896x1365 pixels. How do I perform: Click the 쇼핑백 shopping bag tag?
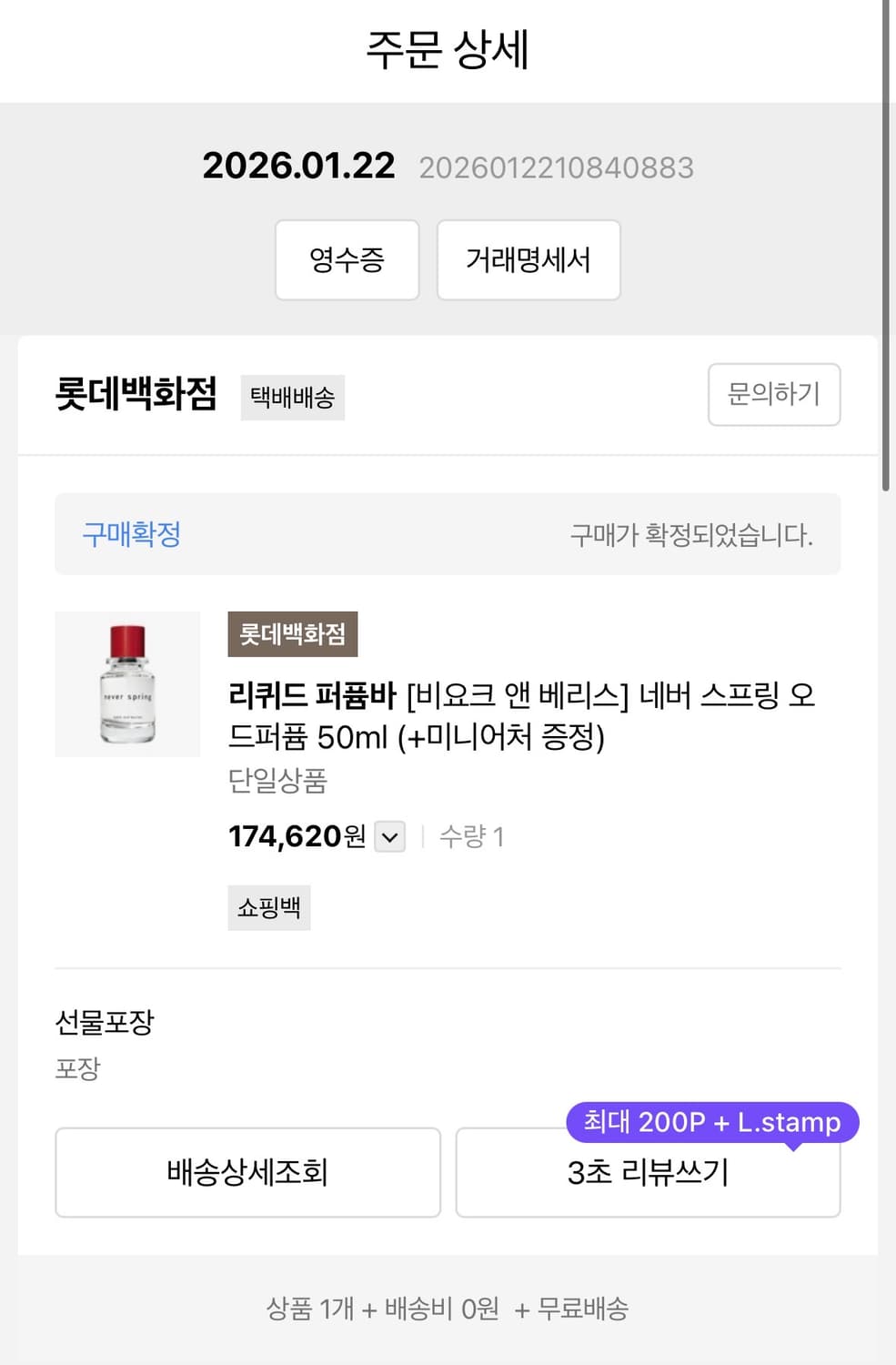pyautogui.click(x=268, y=906)
